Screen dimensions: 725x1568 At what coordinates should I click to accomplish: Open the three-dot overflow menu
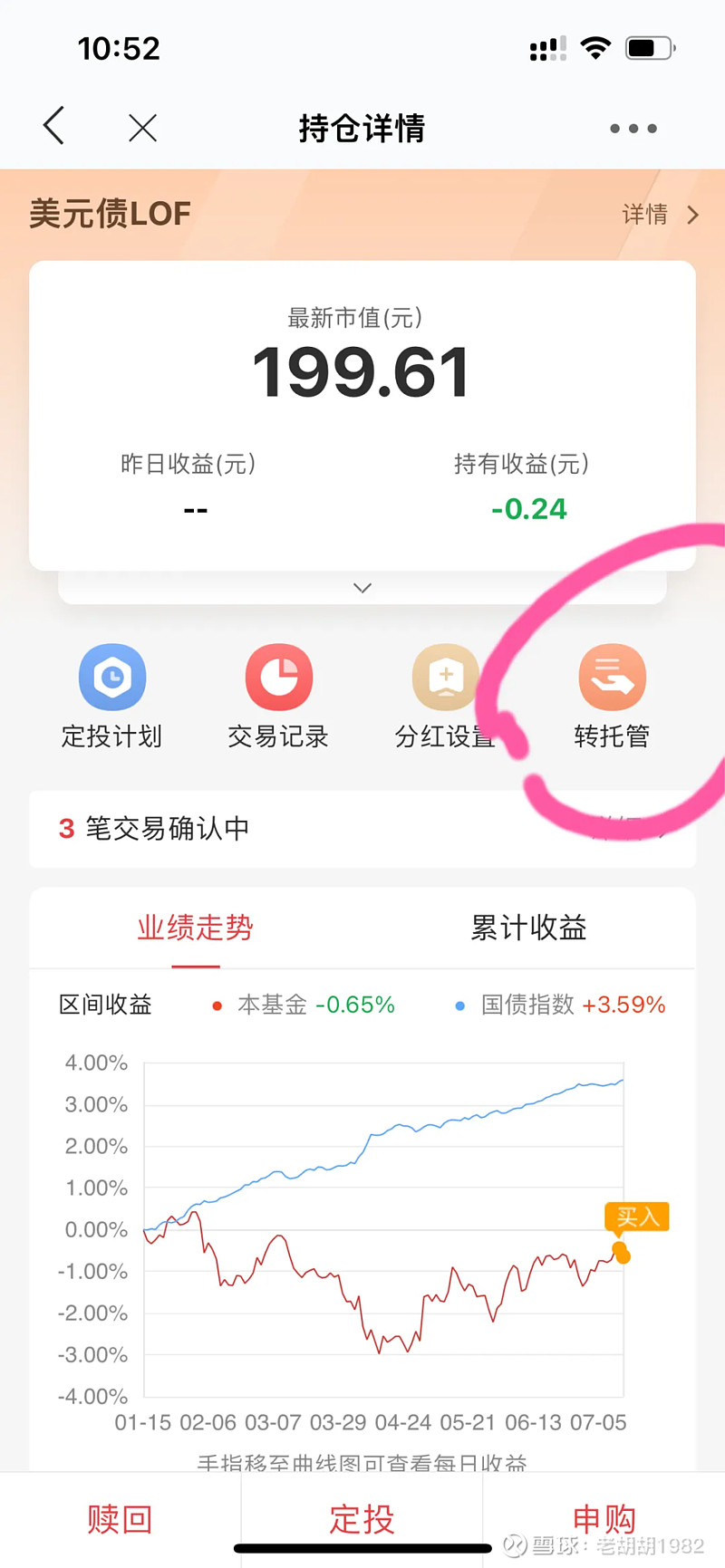point(633,129)
